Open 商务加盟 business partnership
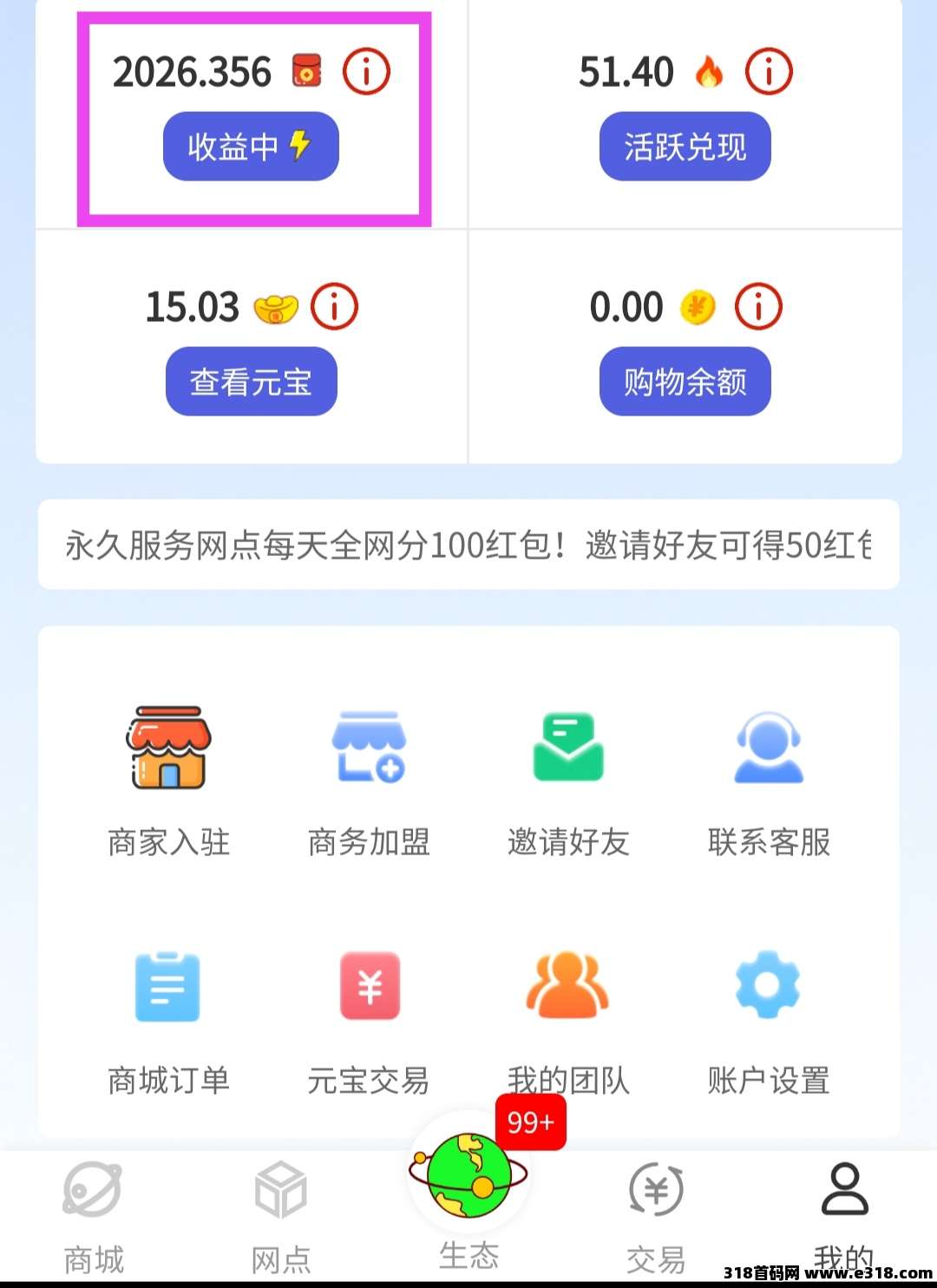The width and height of the screenshot is (937, 1288). (369, 781)
